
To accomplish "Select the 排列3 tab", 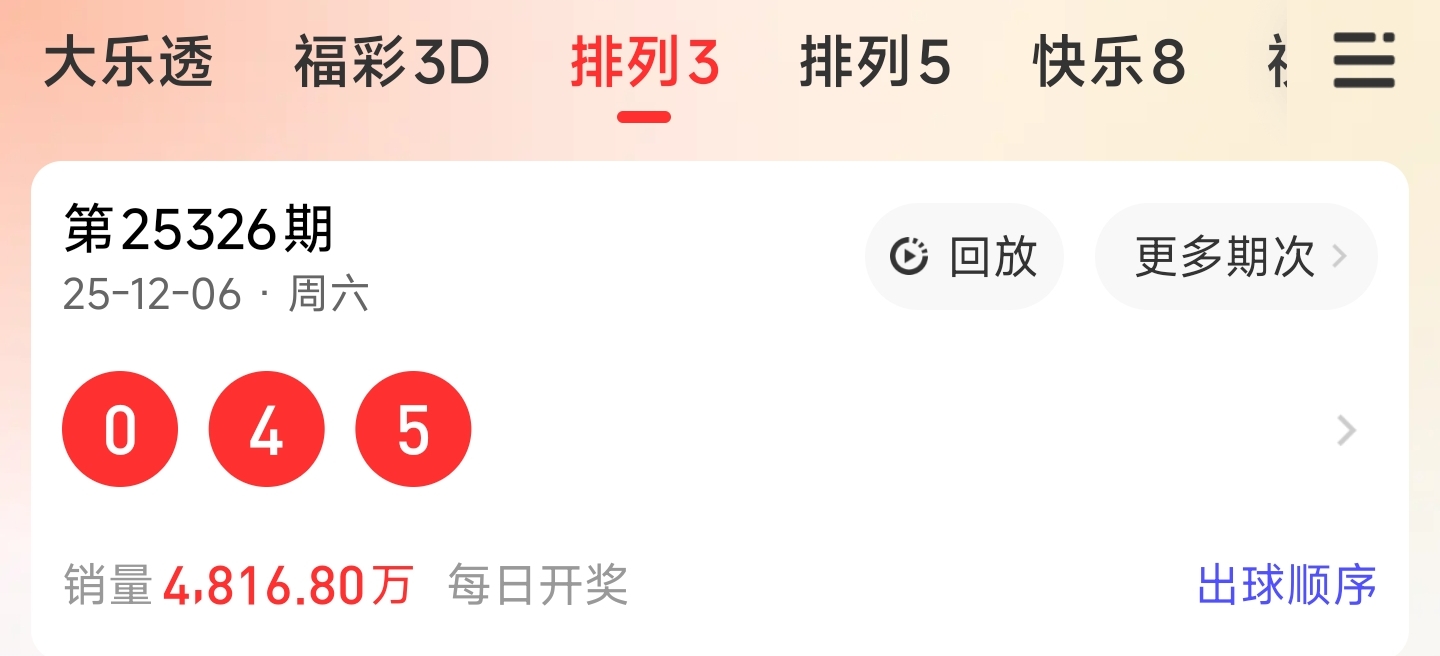I will coord(645,64).
